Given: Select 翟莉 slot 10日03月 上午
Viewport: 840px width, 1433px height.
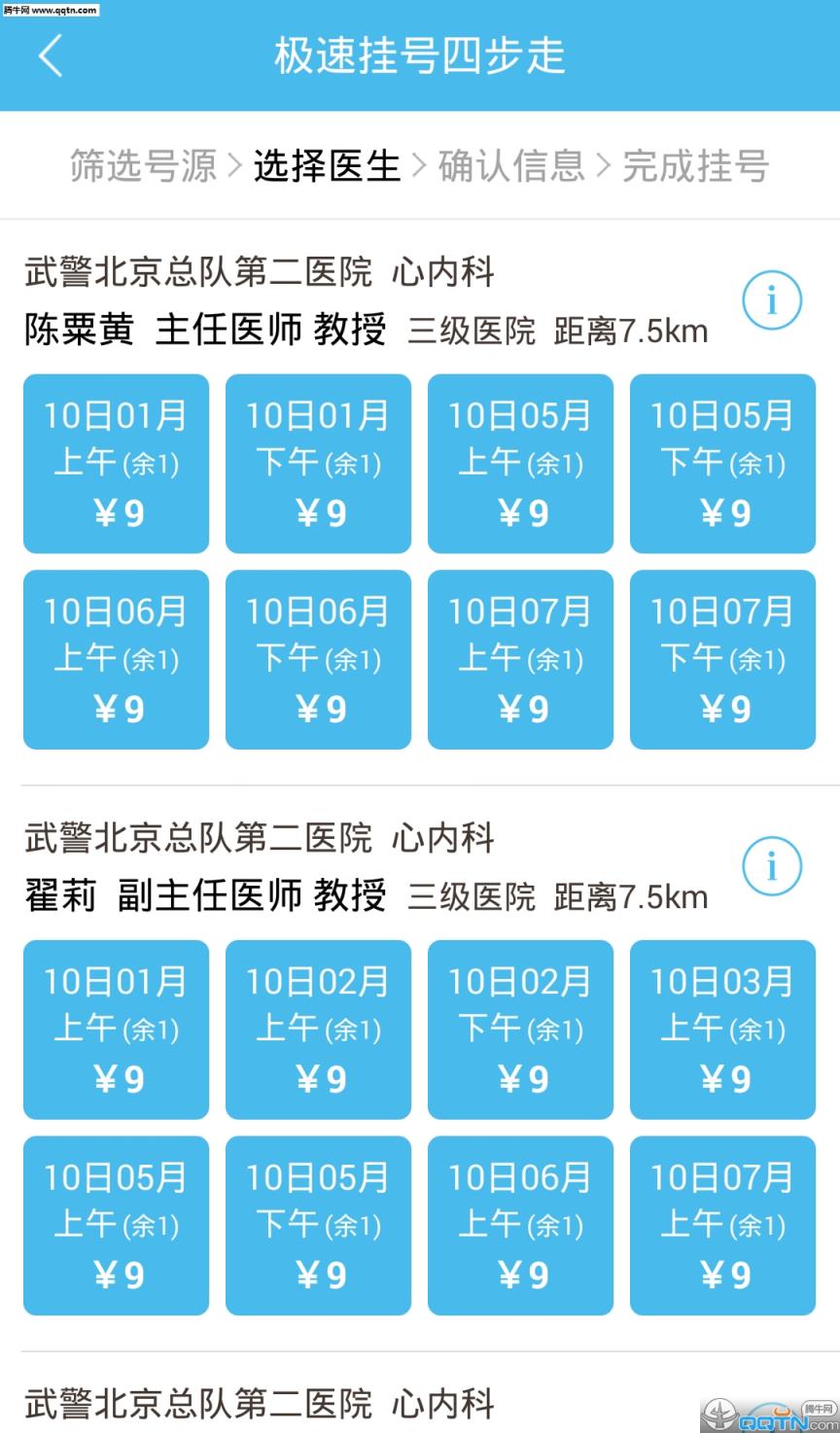Looking at the screenshot, I should (x=721, y=1030).
